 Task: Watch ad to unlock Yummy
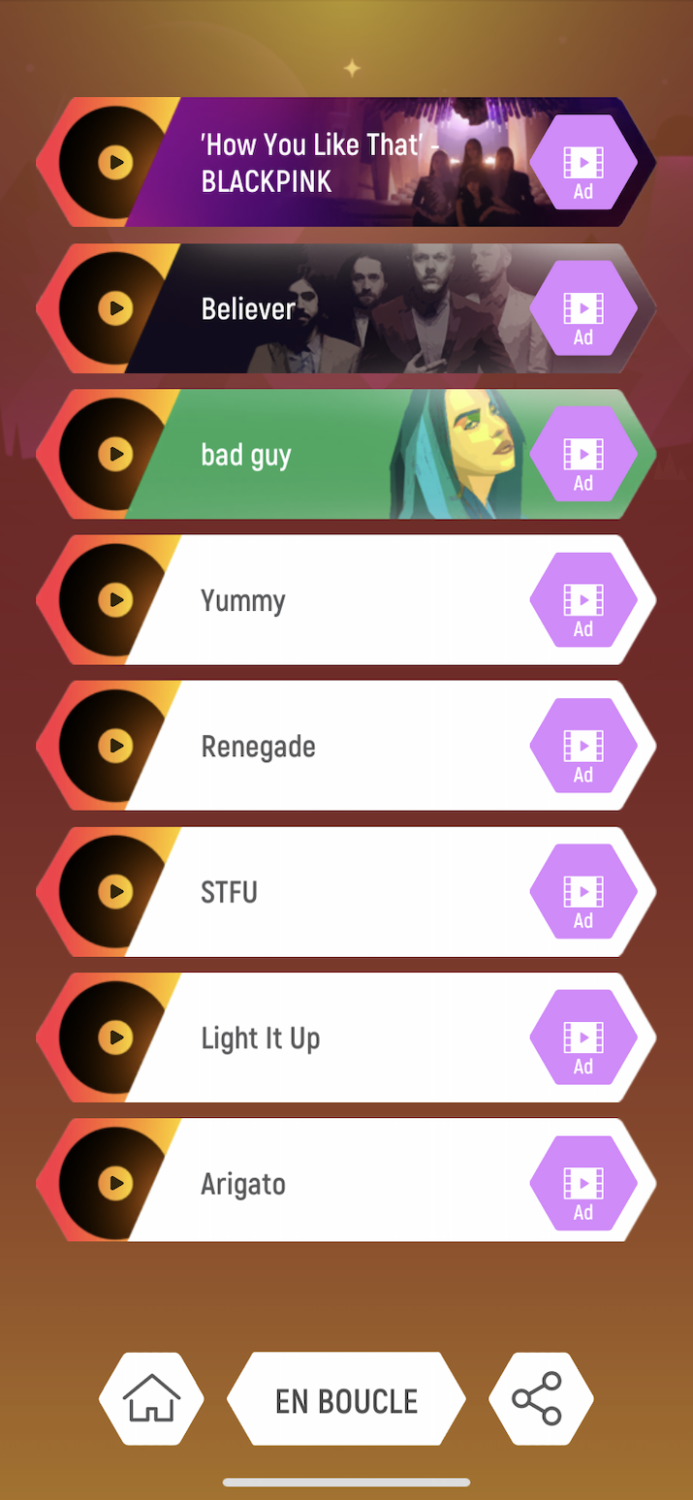coord(583,600)
